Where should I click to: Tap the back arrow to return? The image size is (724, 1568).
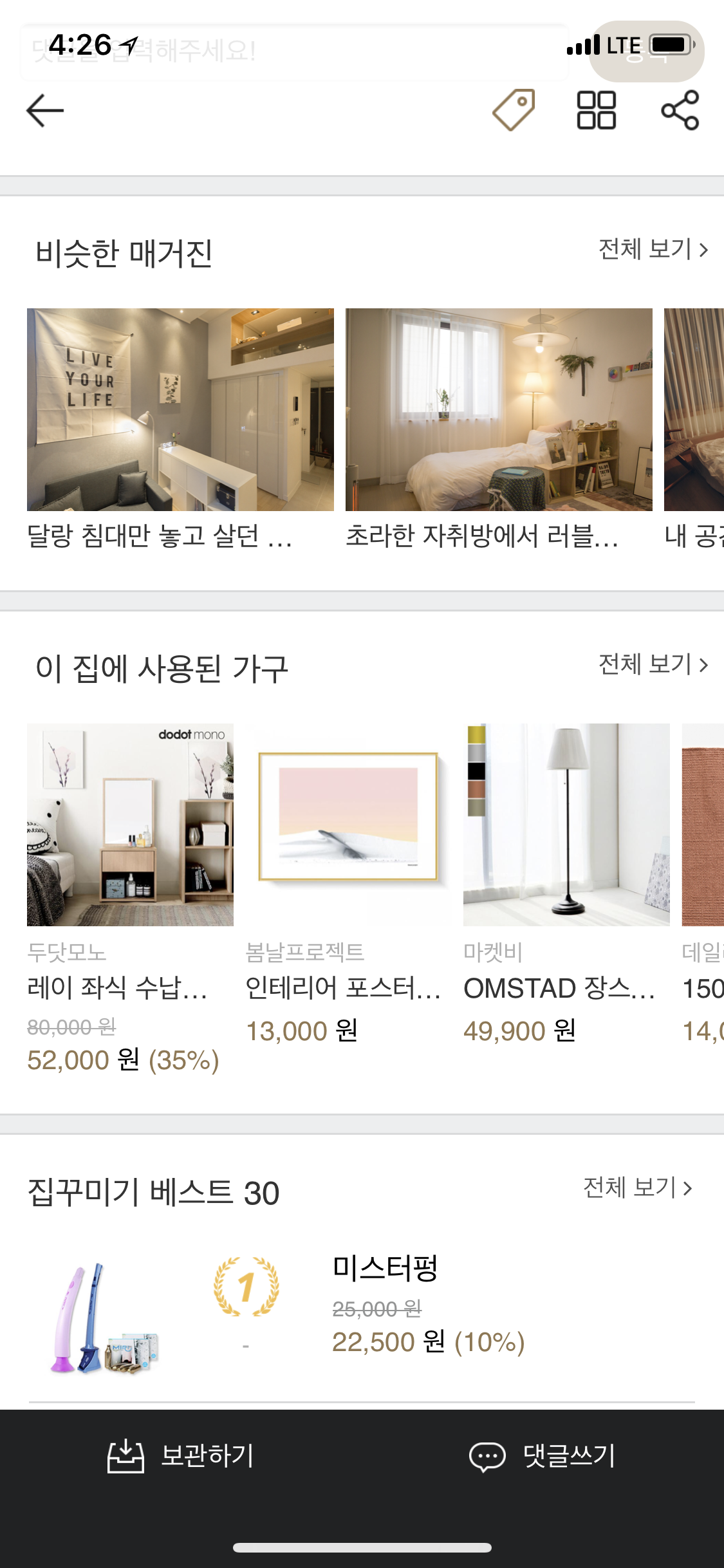click(x=43, y=109)
